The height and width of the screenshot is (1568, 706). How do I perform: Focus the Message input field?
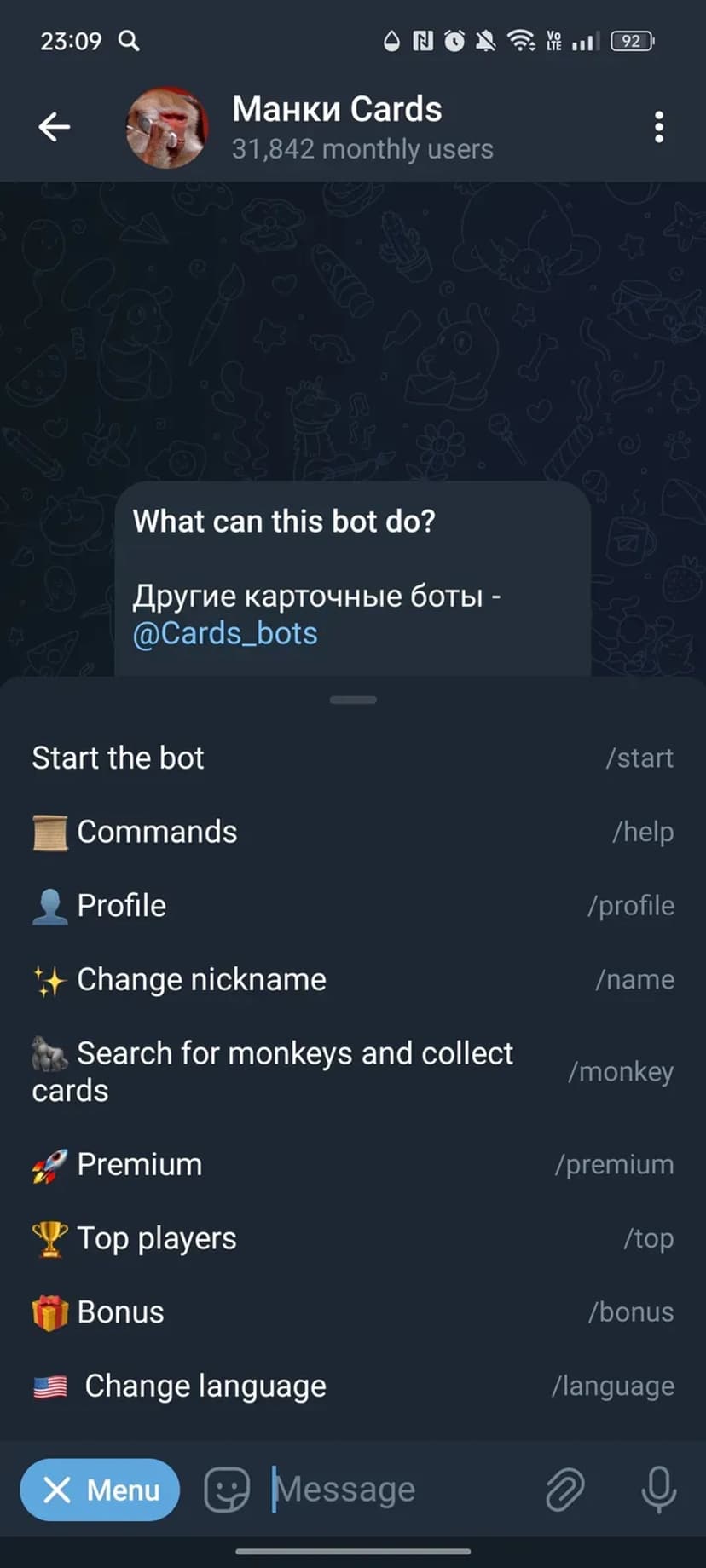tap(392, 1490)
